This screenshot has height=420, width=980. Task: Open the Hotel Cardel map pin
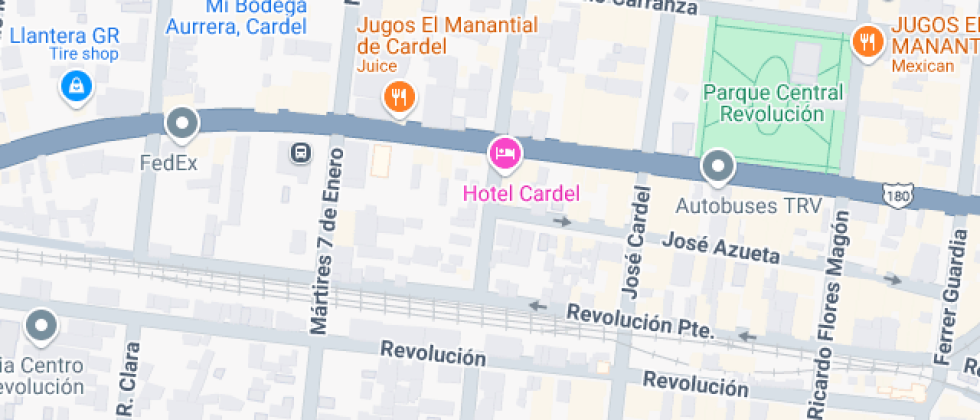point(505,153)
